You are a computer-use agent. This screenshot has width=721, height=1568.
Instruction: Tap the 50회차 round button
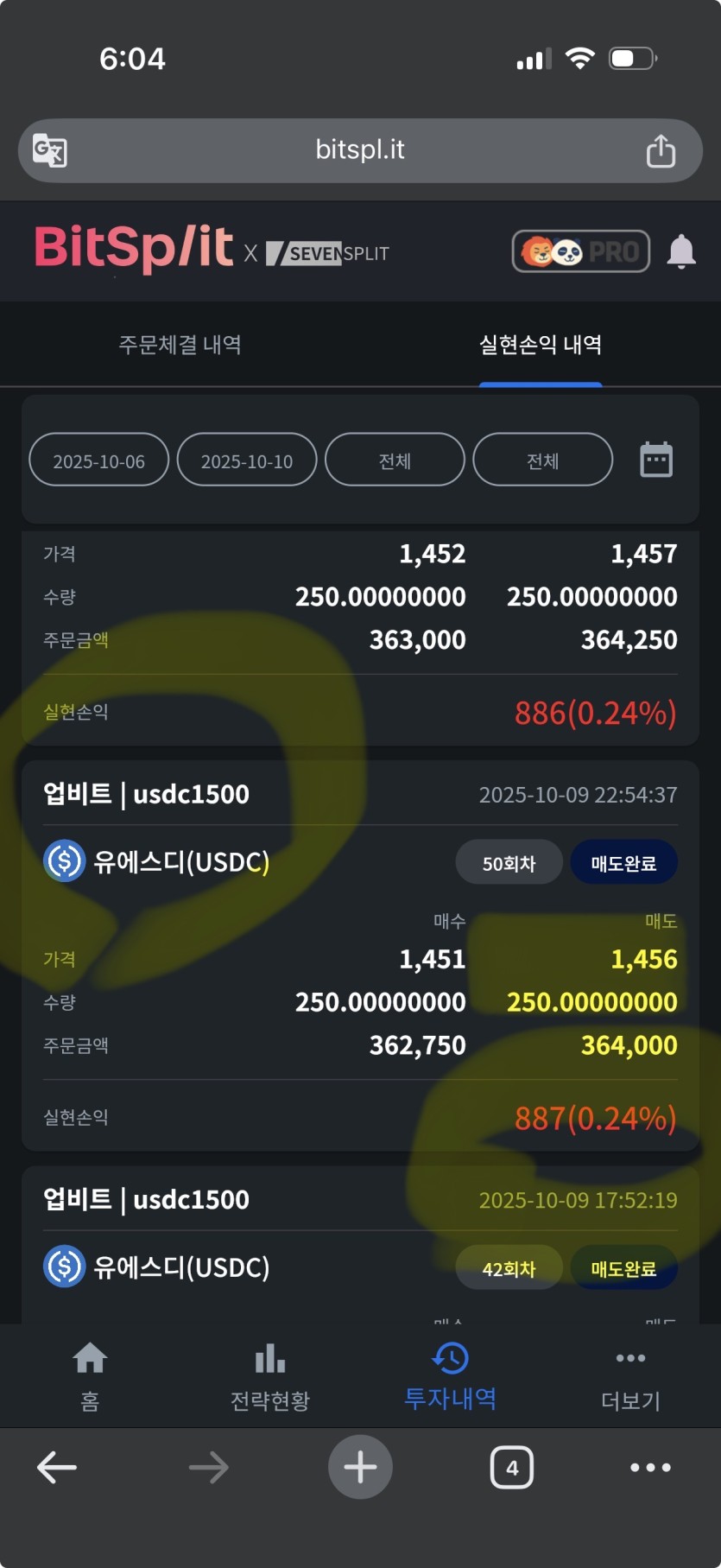tap(509, 861)
